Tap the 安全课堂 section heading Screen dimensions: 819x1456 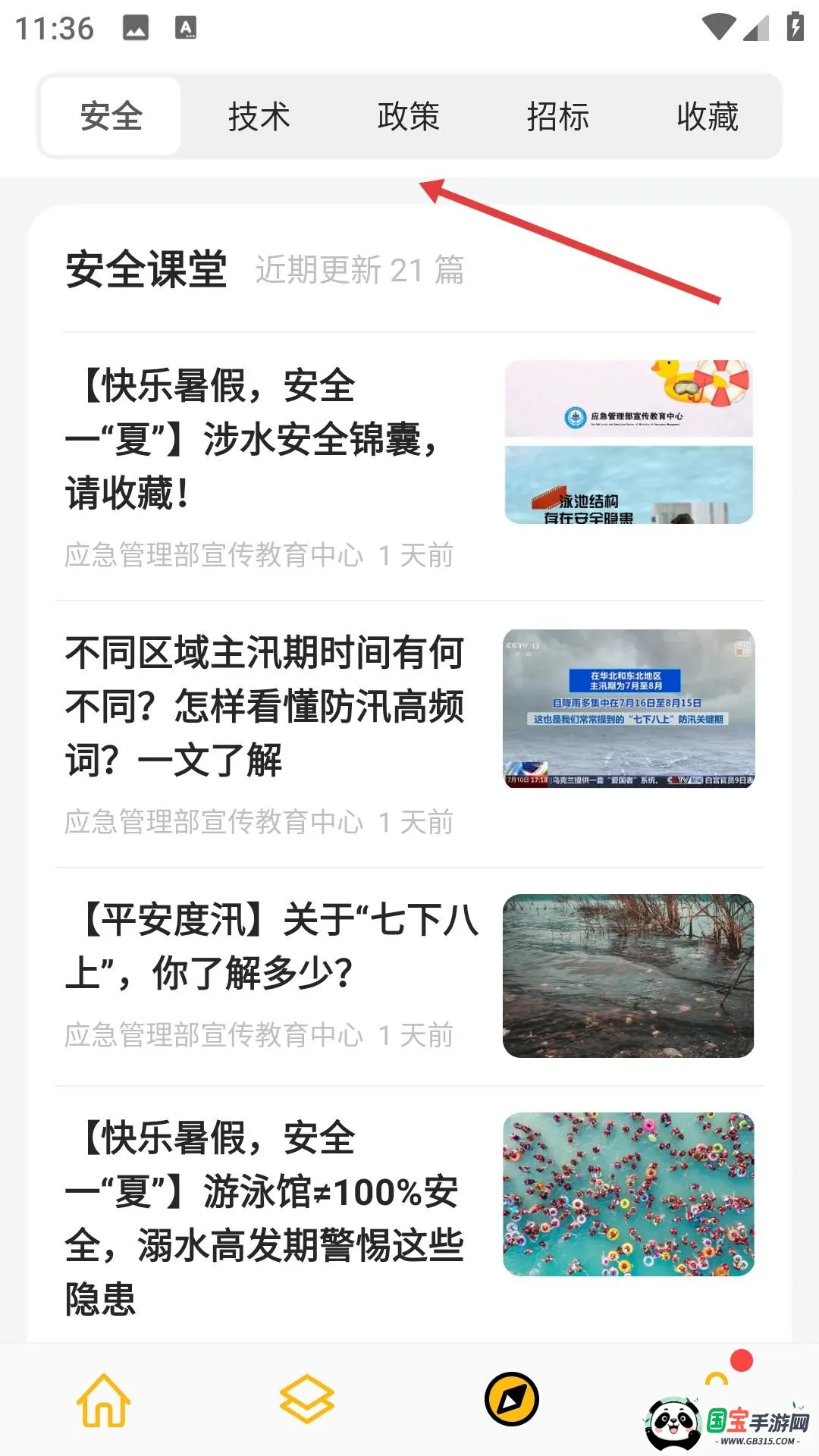coord(148,270)
